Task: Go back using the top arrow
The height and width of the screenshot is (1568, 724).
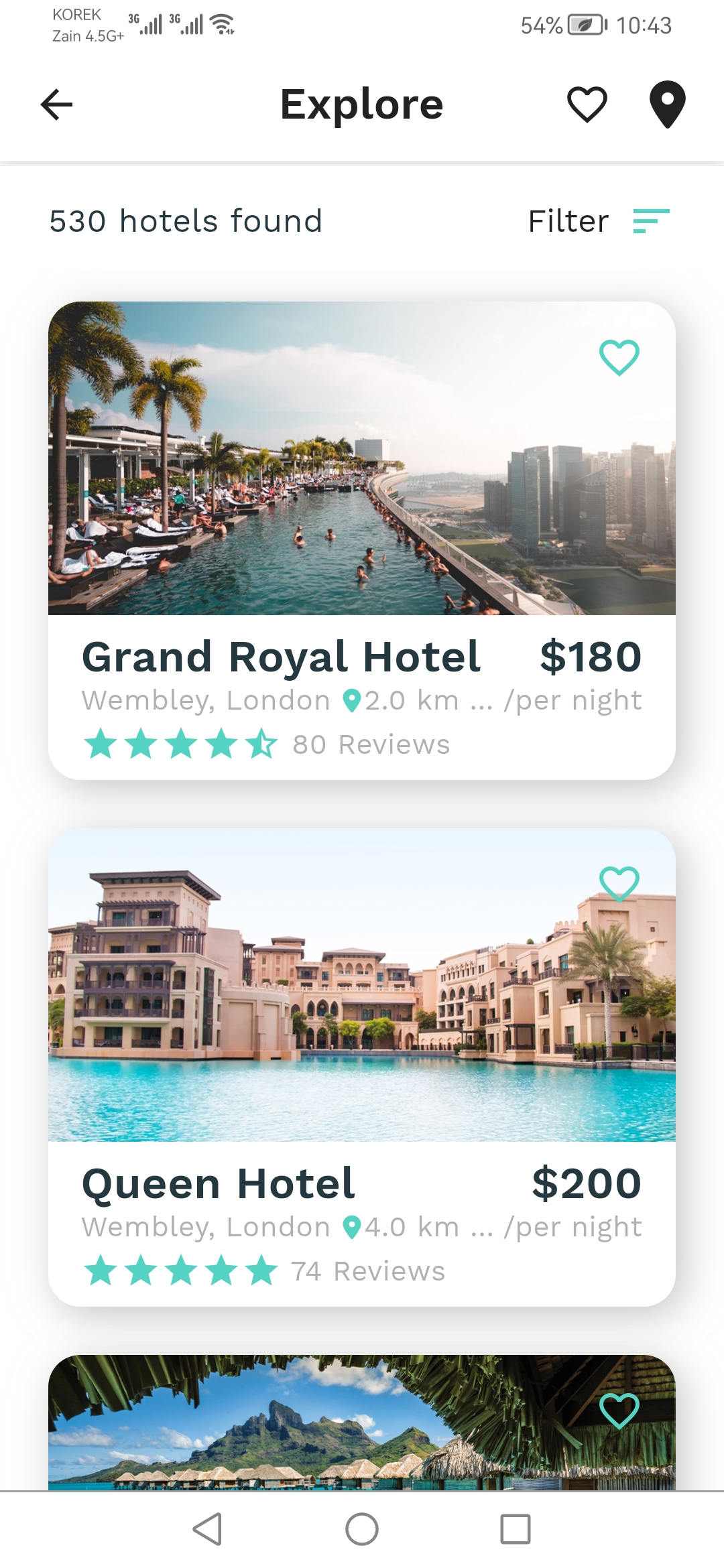Action: point(57,105)
